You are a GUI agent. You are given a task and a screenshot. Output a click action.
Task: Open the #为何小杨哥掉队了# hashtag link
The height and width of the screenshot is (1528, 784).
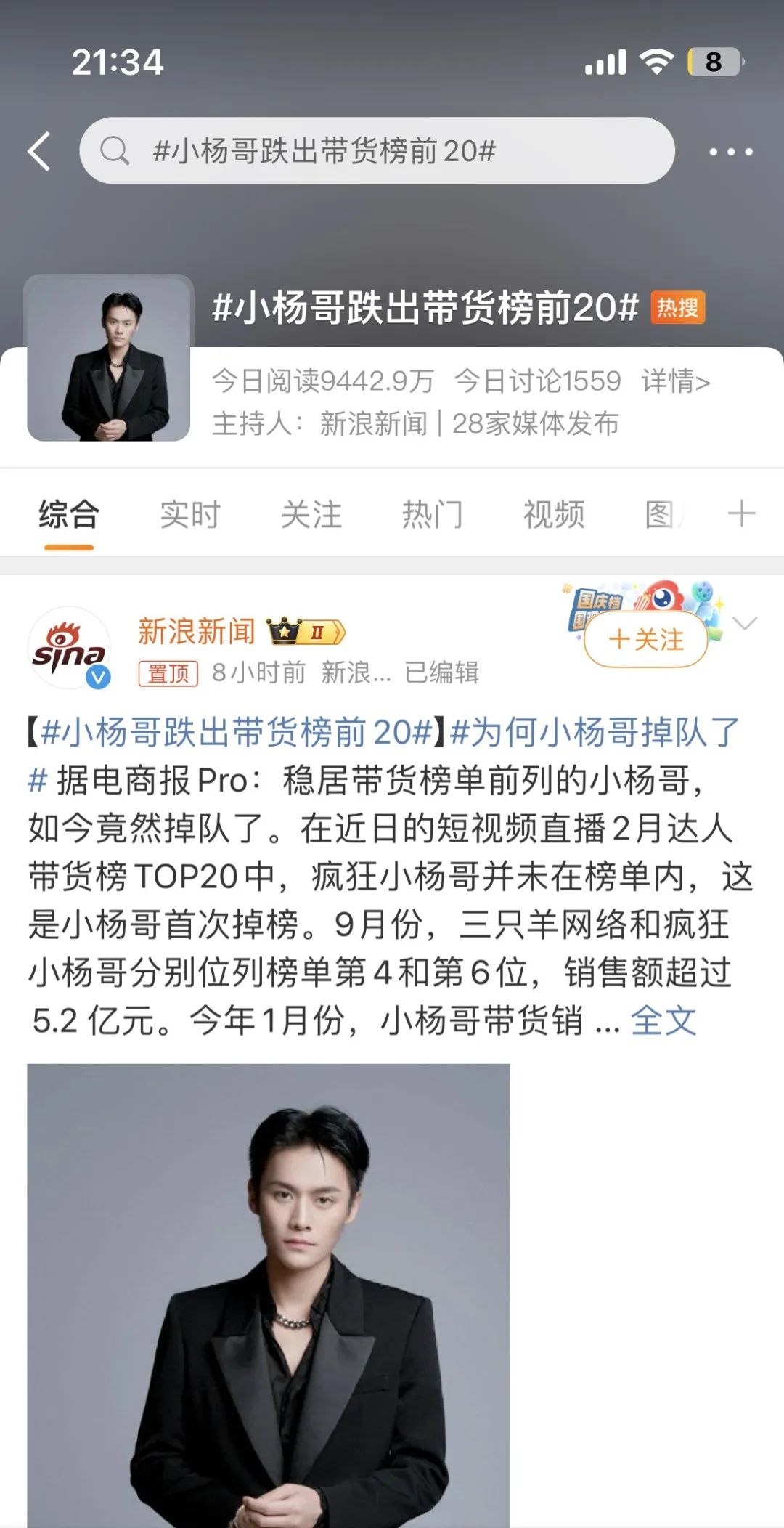tap(594, 732)
